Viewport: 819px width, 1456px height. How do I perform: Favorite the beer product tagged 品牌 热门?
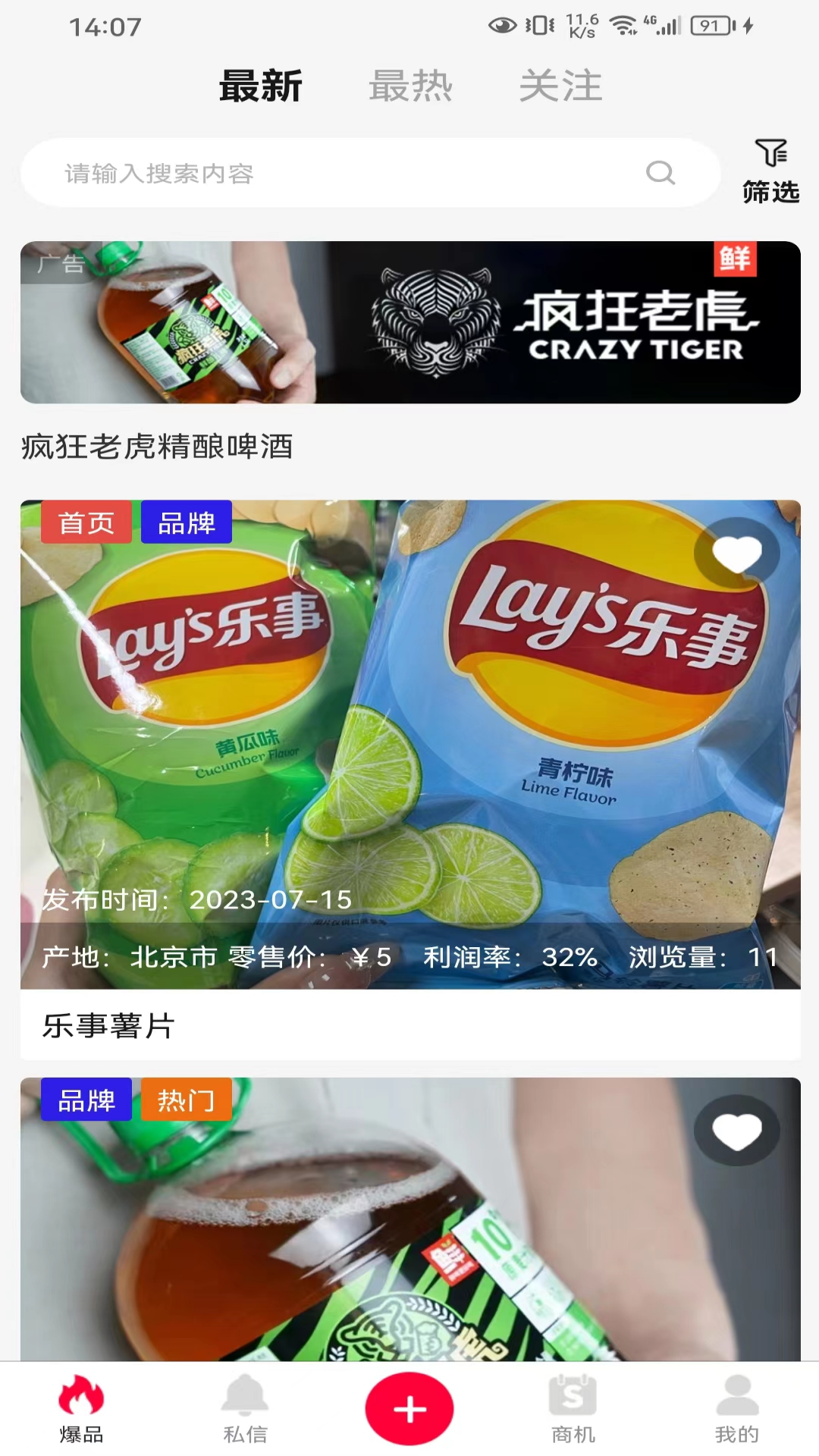click(x=737, y=1131)
